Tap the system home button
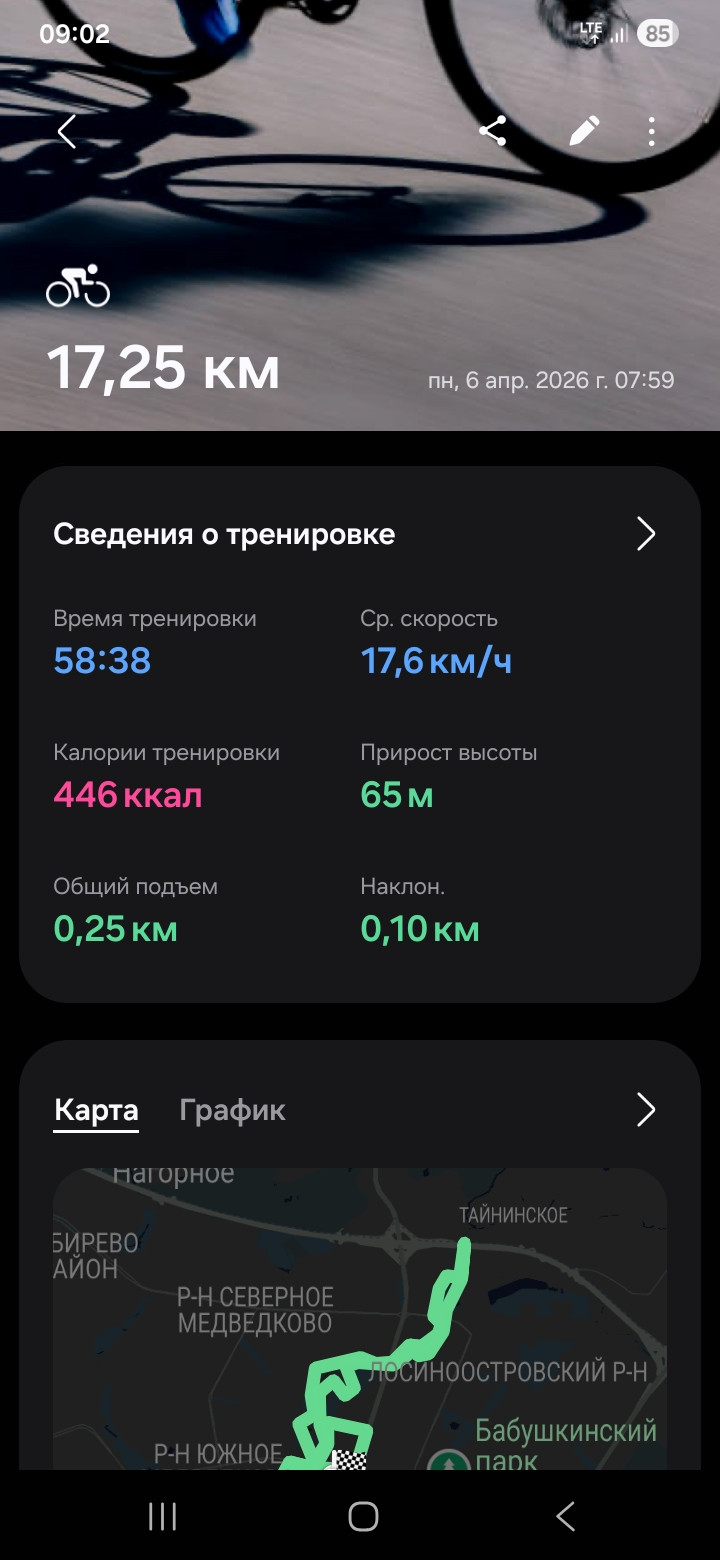This screenshot has width=720, height=1560. pyautogui.click(x=363, y=1516)
